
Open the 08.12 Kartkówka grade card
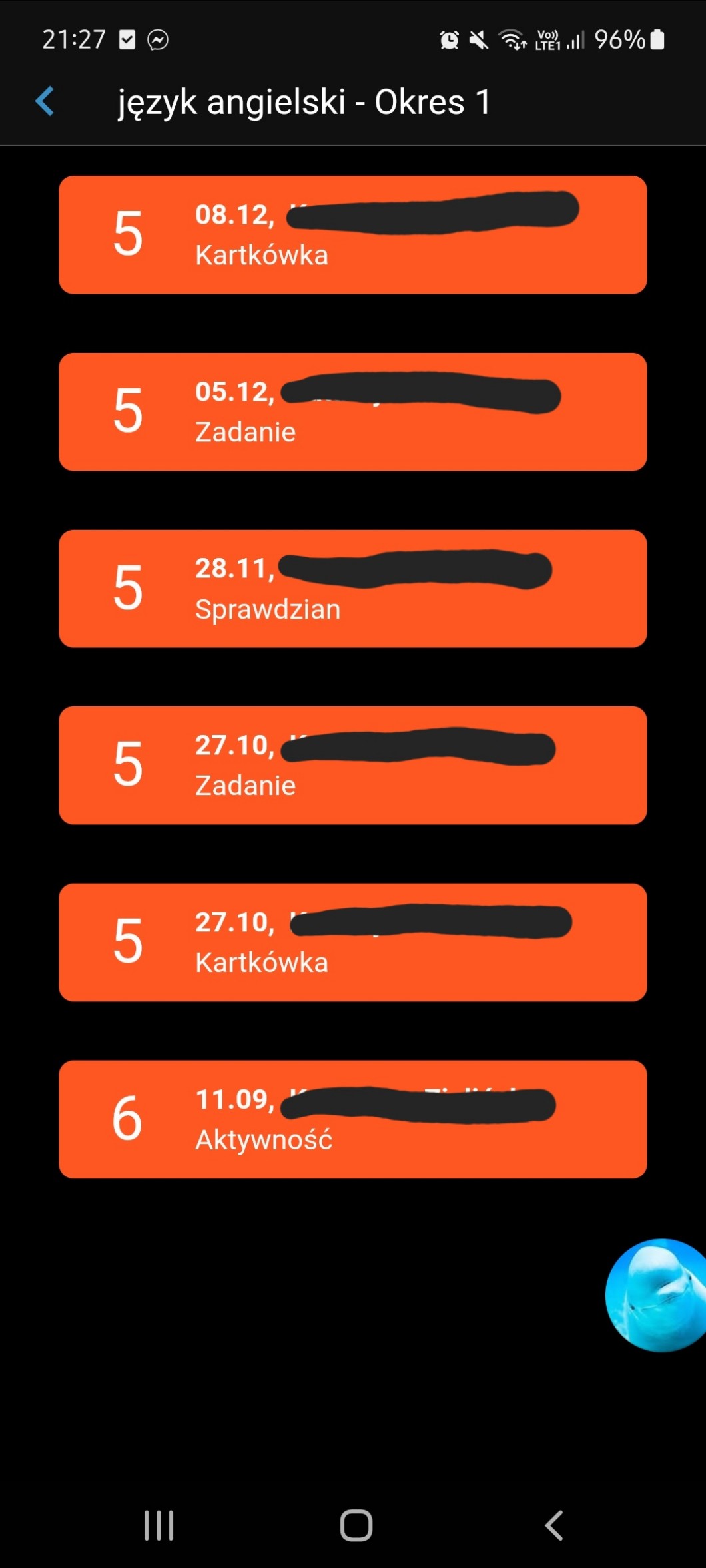[x=352, y=235]
